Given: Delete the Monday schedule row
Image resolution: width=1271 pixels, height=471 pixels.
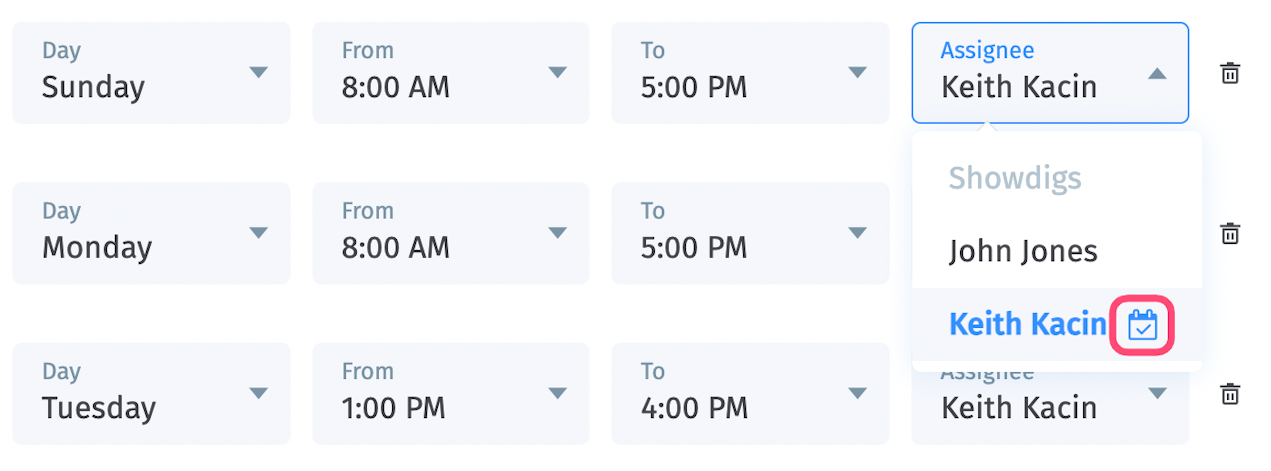Looking at the screenshot, I should pyautogui.click(x=1230, y=233).
